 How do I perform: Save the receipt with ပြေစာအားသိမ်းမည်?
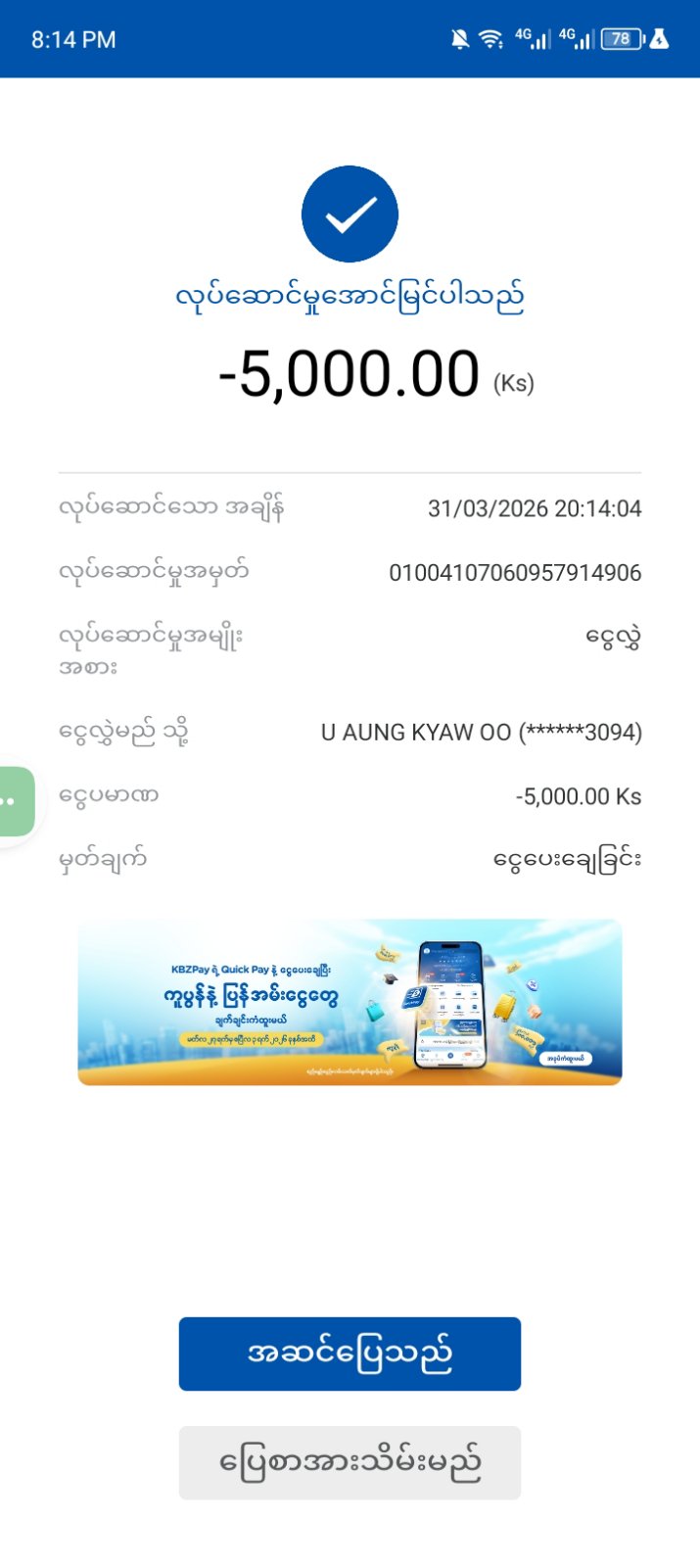[x=350, y=1463]
